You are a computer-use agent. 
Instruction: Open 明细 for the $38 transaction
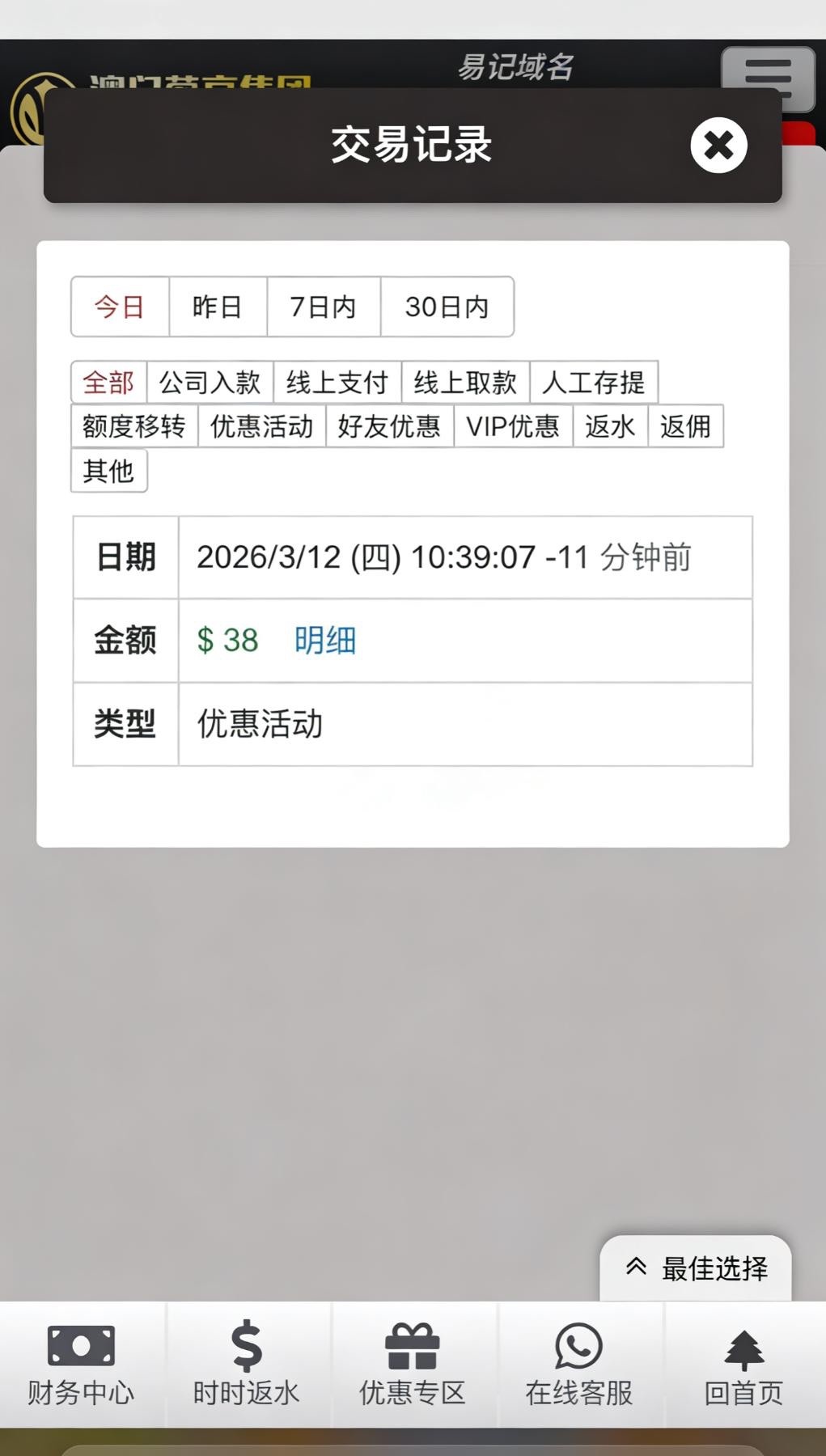325,641
